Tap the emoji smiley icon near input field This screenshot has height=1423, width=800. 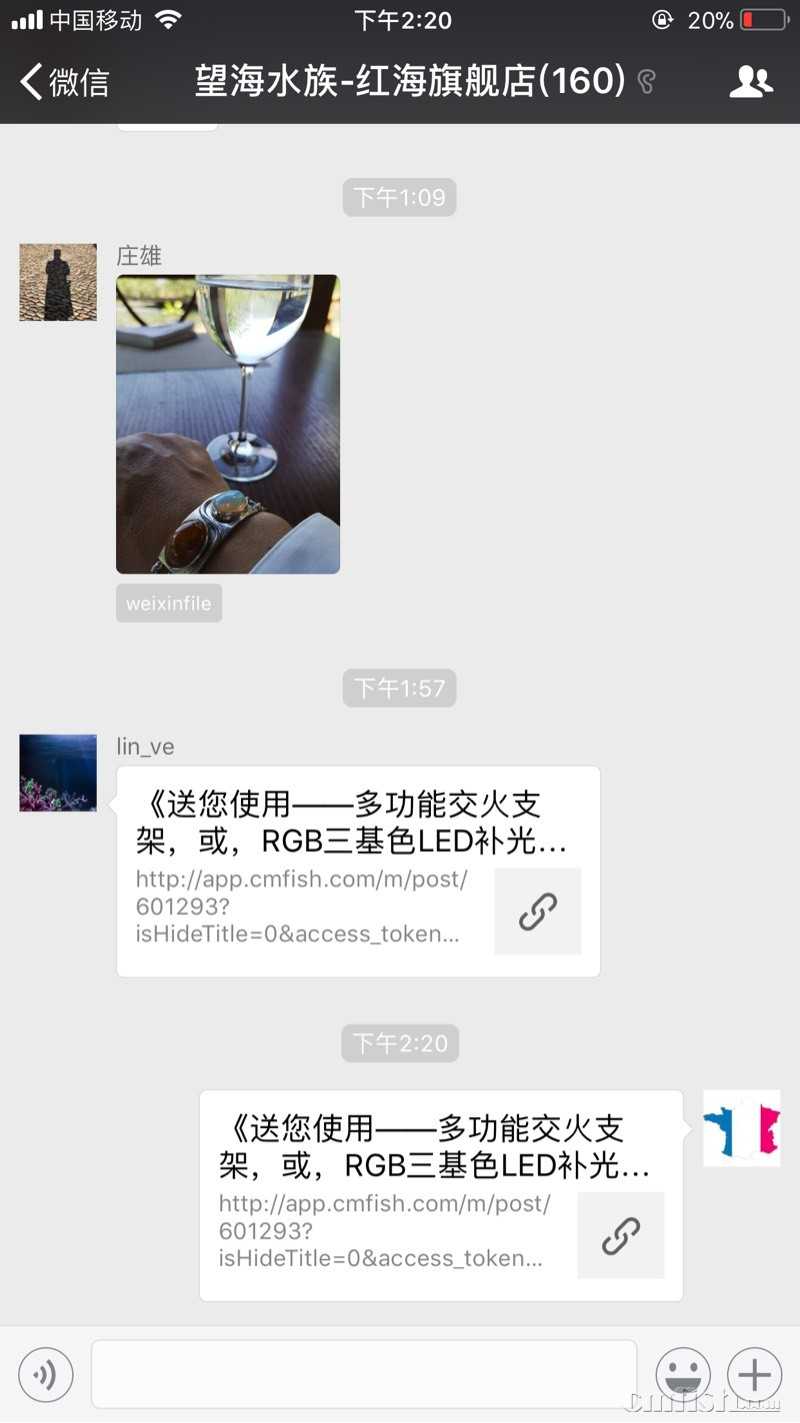click(x=683, y=1374)
